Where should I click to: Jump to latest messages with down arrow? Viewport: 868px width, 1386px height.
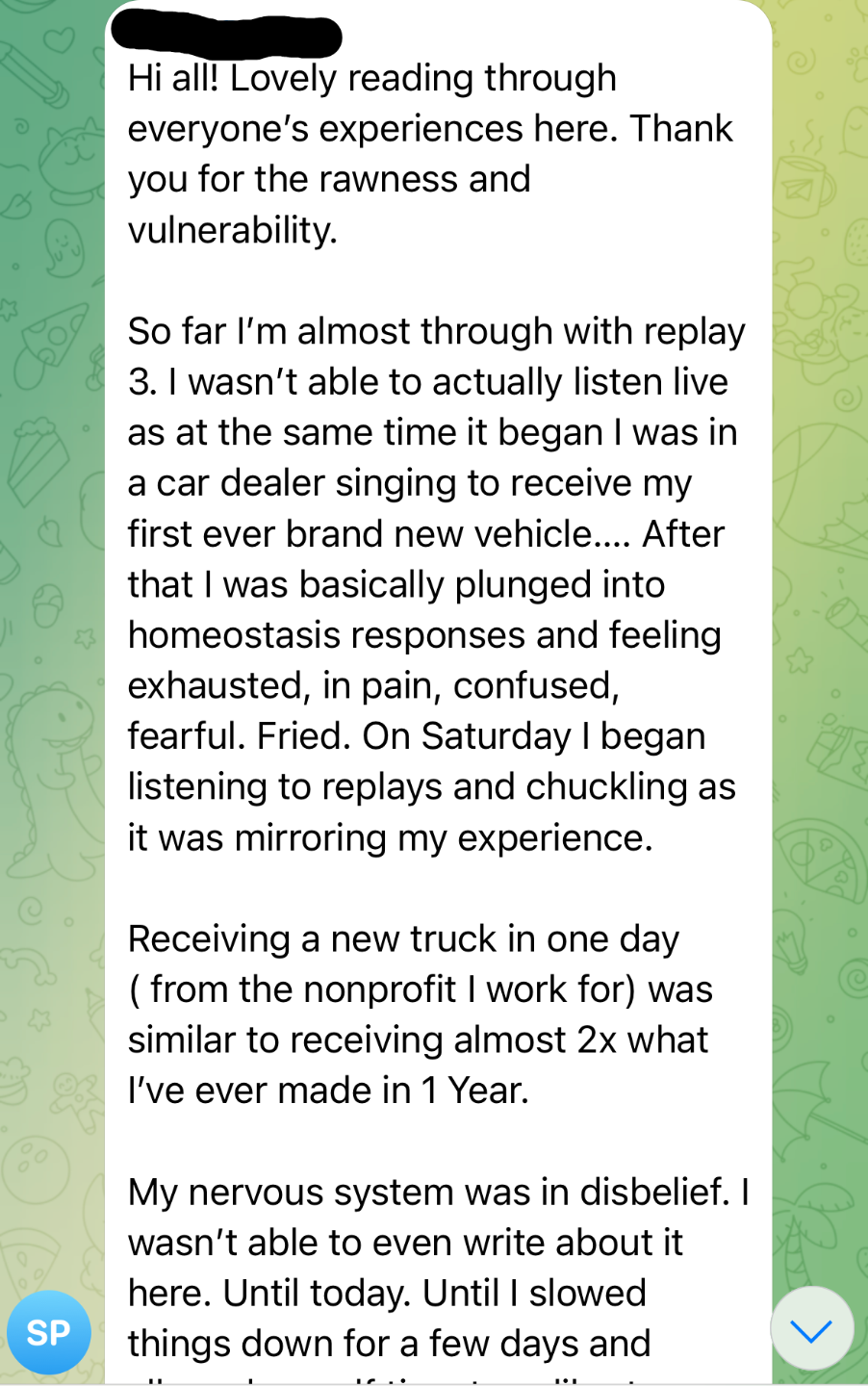811,1329
